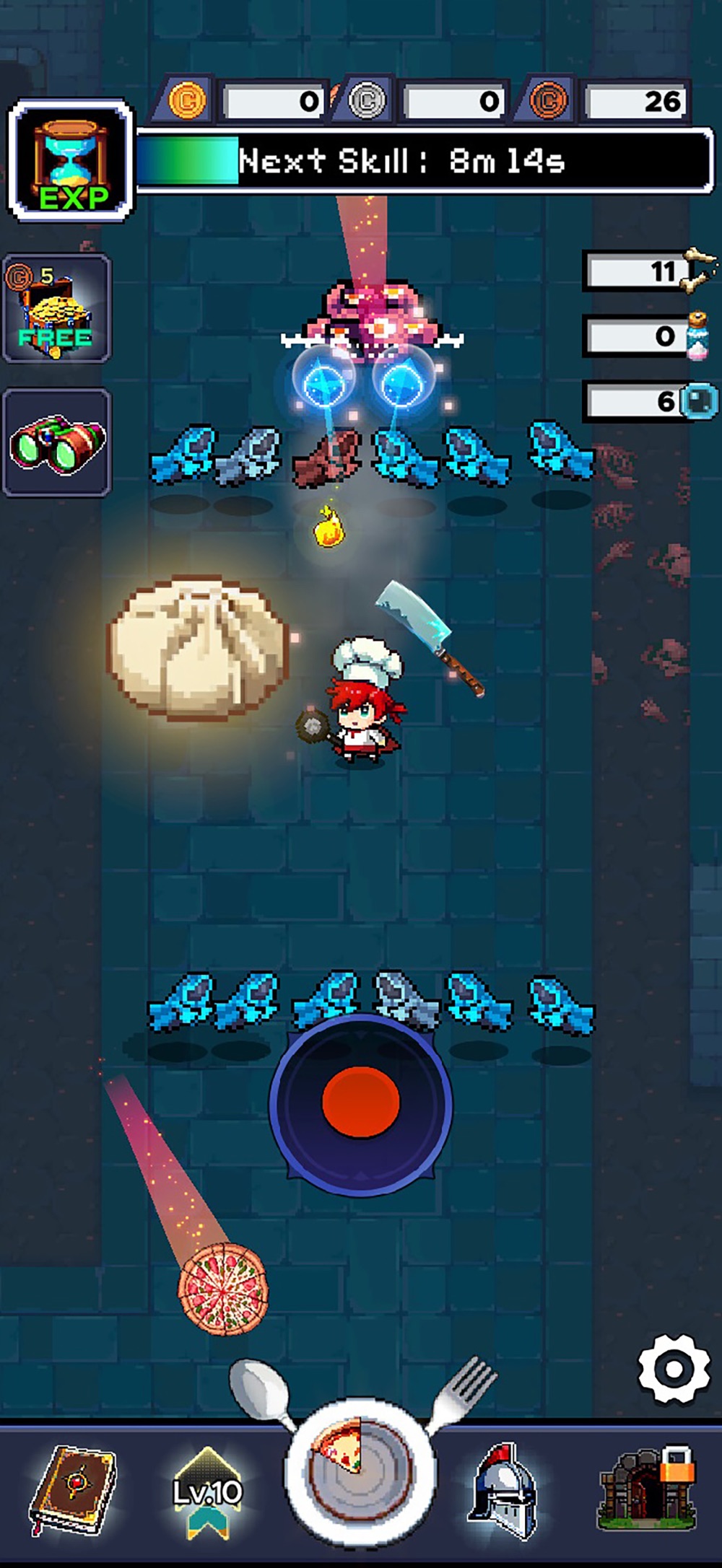The width and height of the screenshot is (722, 1568).
Task: Tap the EXP hourglass boost icon
Action: [71, 160]
